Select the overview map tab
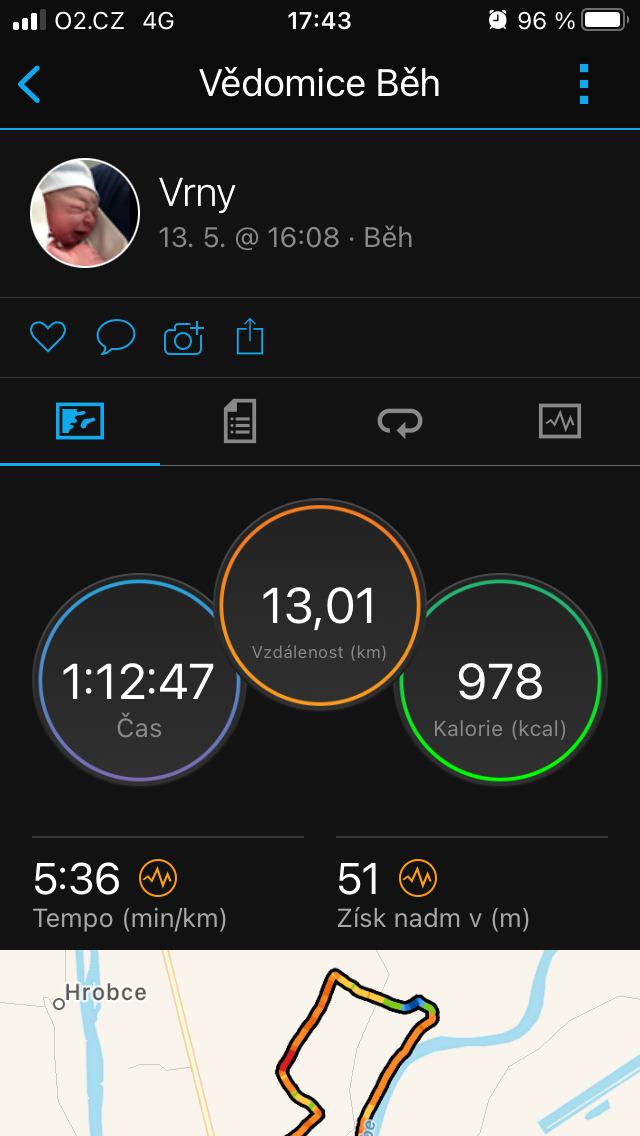 coord(80,421)
